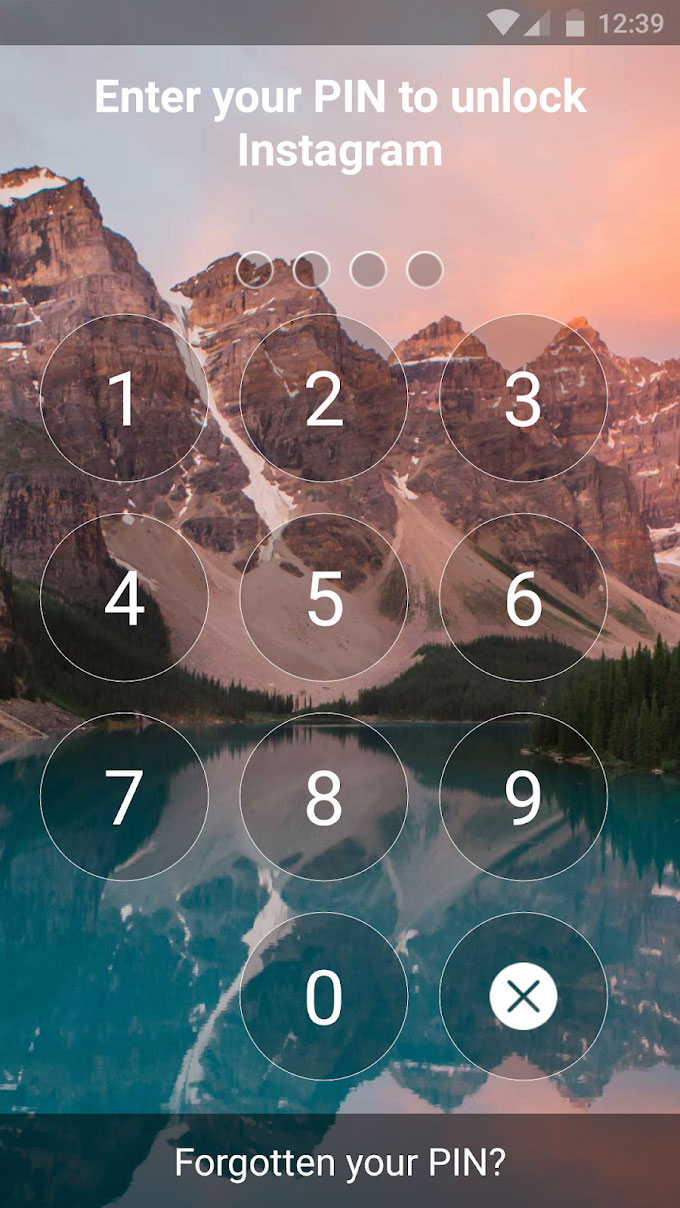Tap the number 4 key
Image resolution: width=680 pixels, height=1208 pixels.
coord(124,597)
